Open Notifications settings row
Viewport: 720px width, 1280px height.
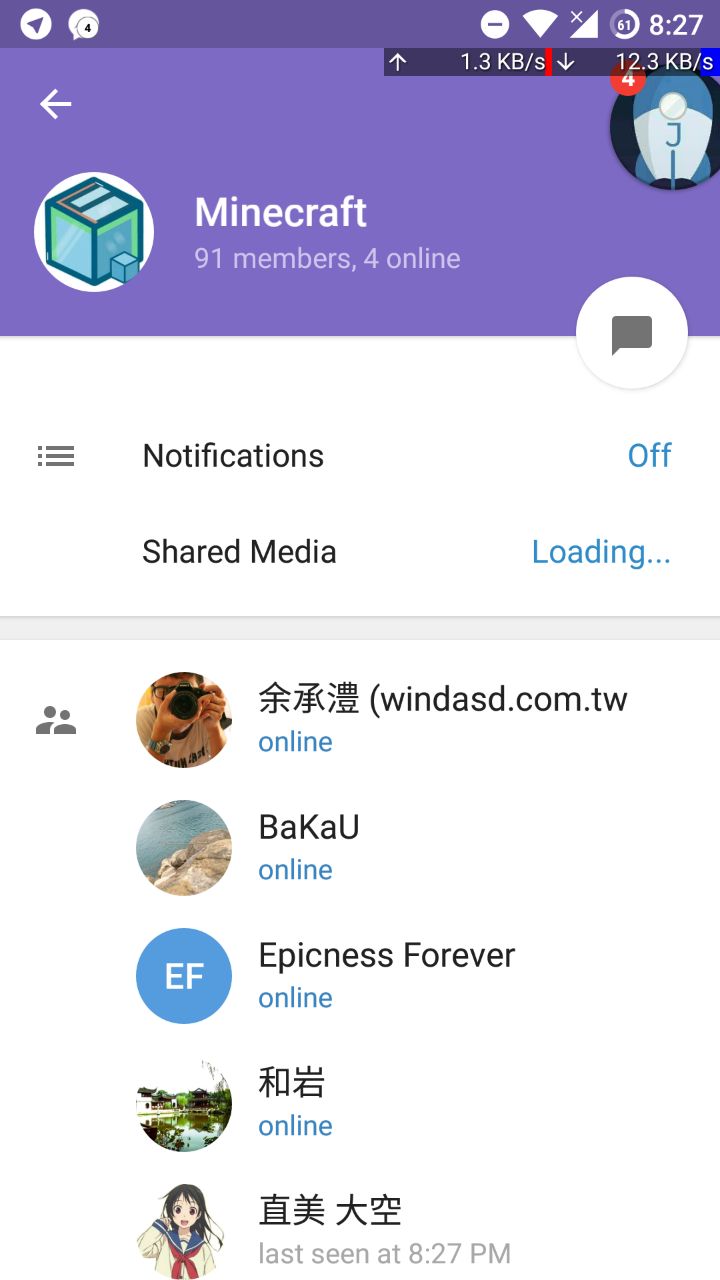pos(360,456)
